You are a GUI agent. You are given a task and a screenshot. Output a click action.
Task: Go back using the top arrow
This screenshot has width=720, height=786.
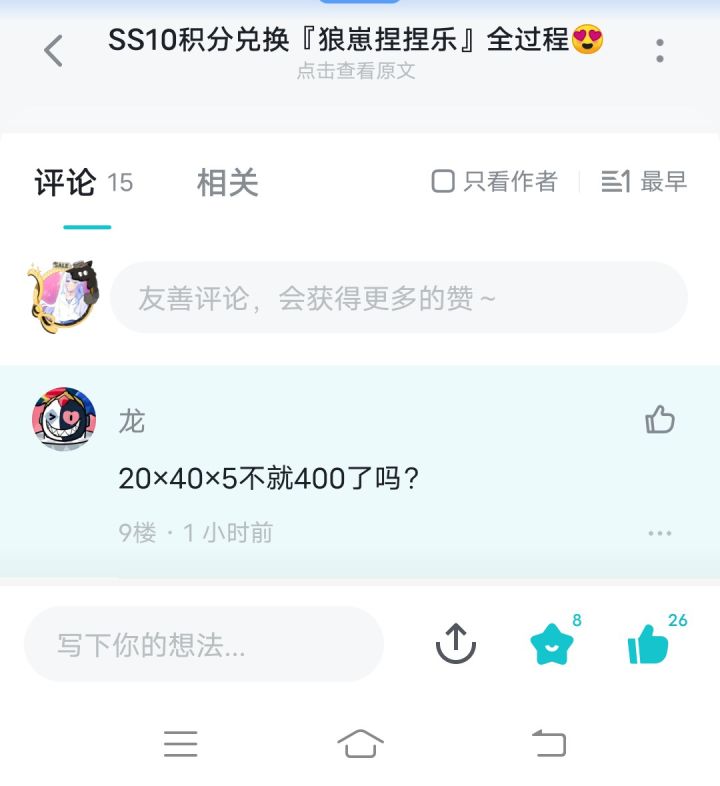54,50
